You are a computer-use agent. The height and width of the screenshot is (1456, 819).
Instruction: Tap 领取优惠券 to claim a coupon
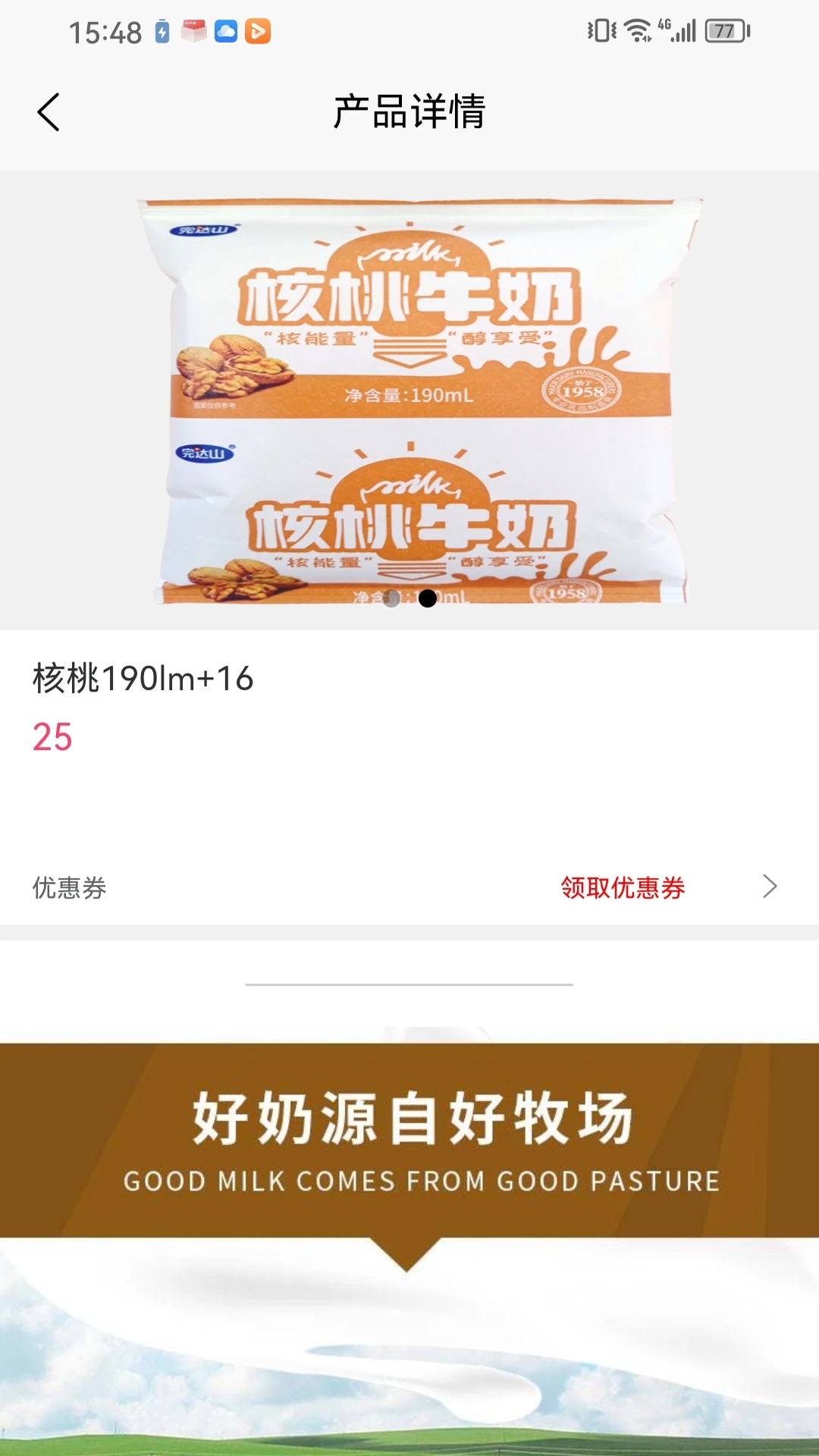[623, 886]
